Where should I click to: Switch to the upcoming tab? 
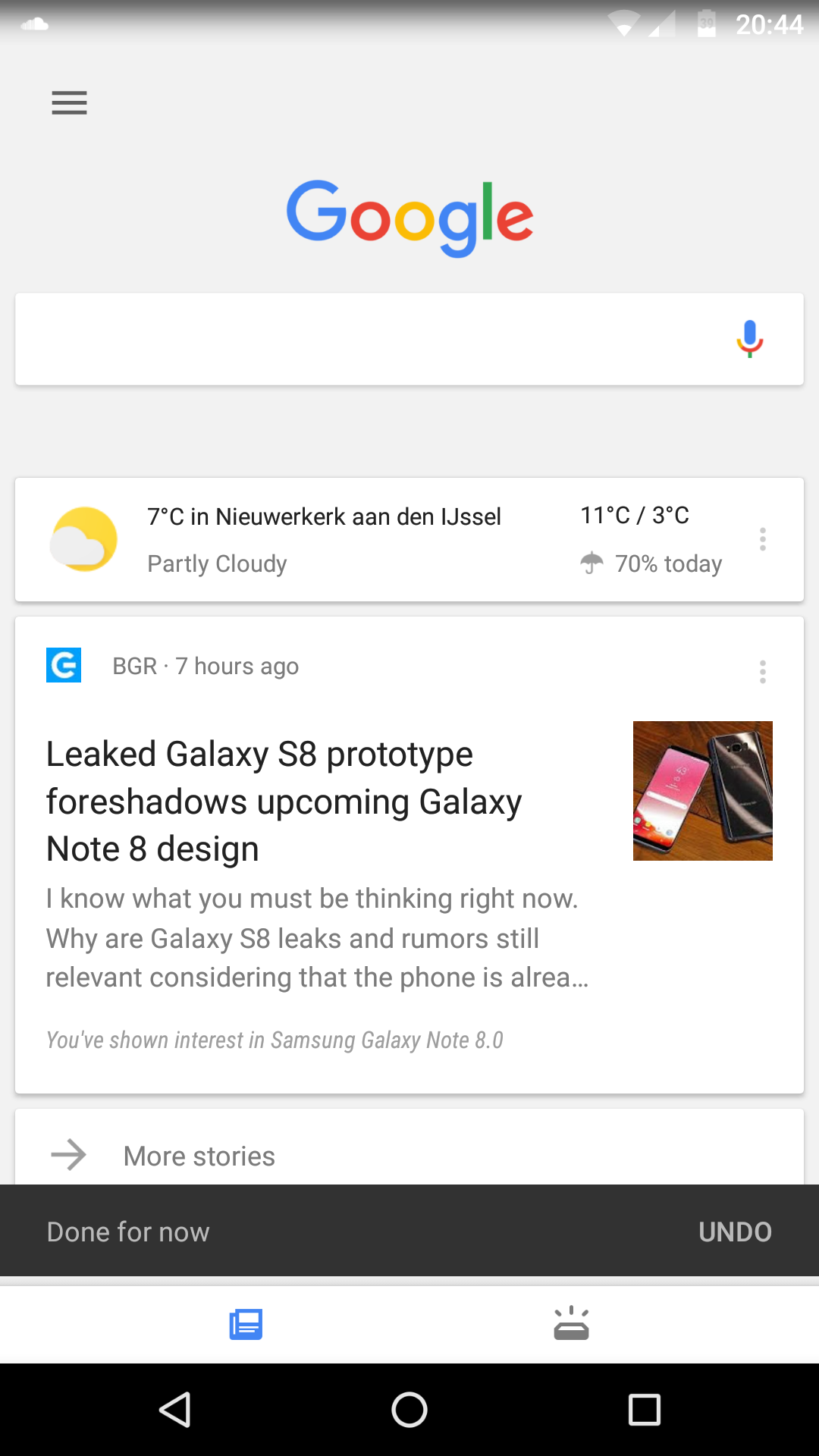click(x=571, y=1323)
